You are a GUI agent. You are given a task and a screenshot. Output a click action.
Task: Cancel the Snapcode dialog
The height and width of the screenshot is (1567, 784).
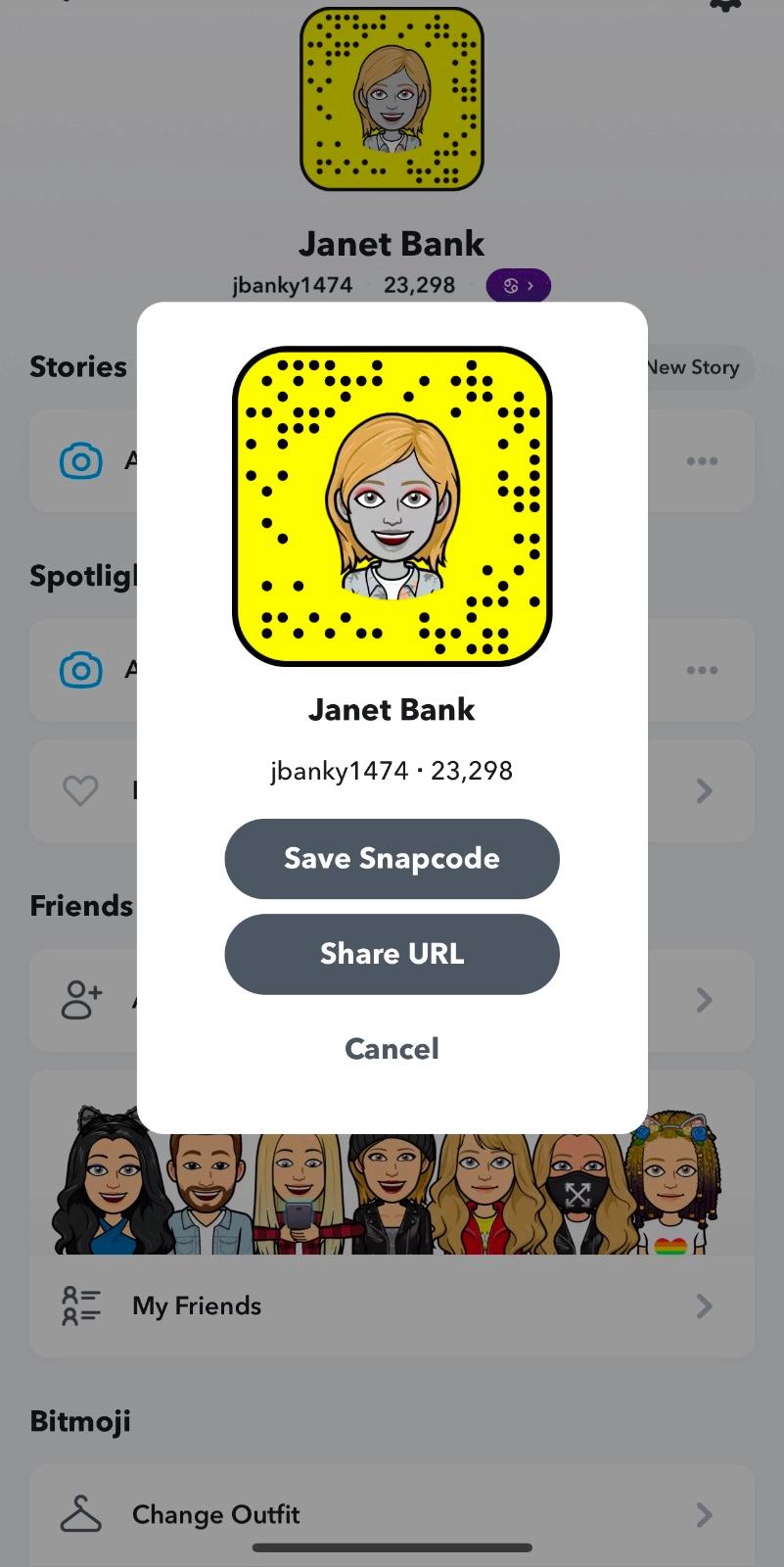pyautogui.click(x=392, y=1049)
